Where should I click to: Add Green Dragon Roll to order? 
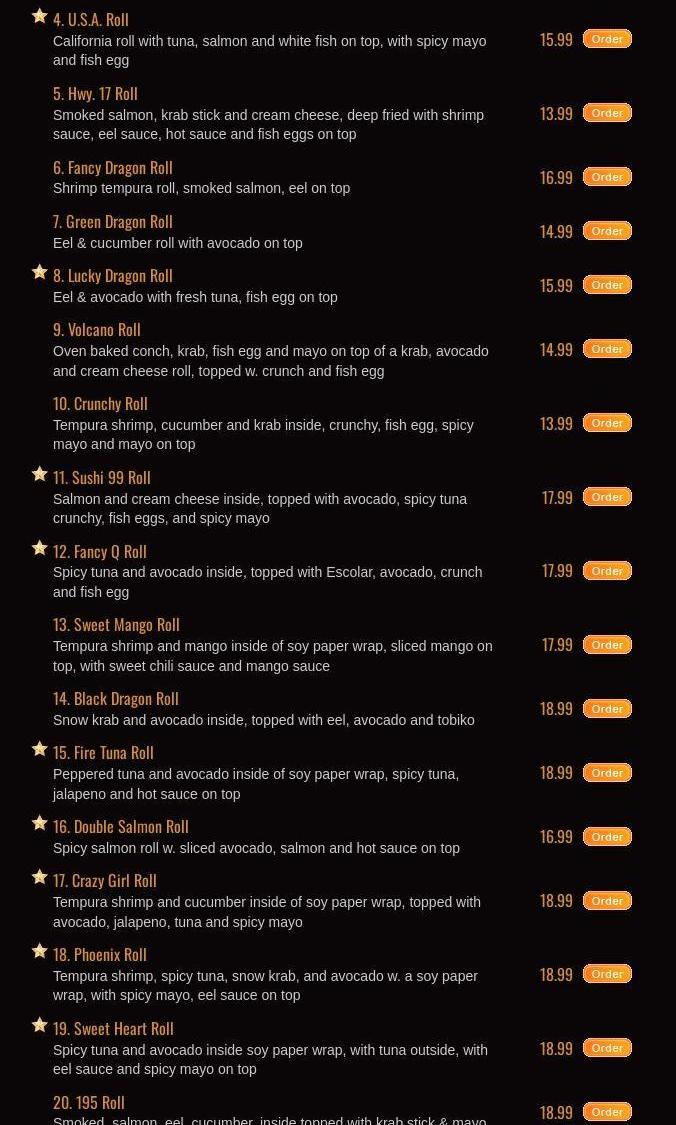(x=607, y=231)
